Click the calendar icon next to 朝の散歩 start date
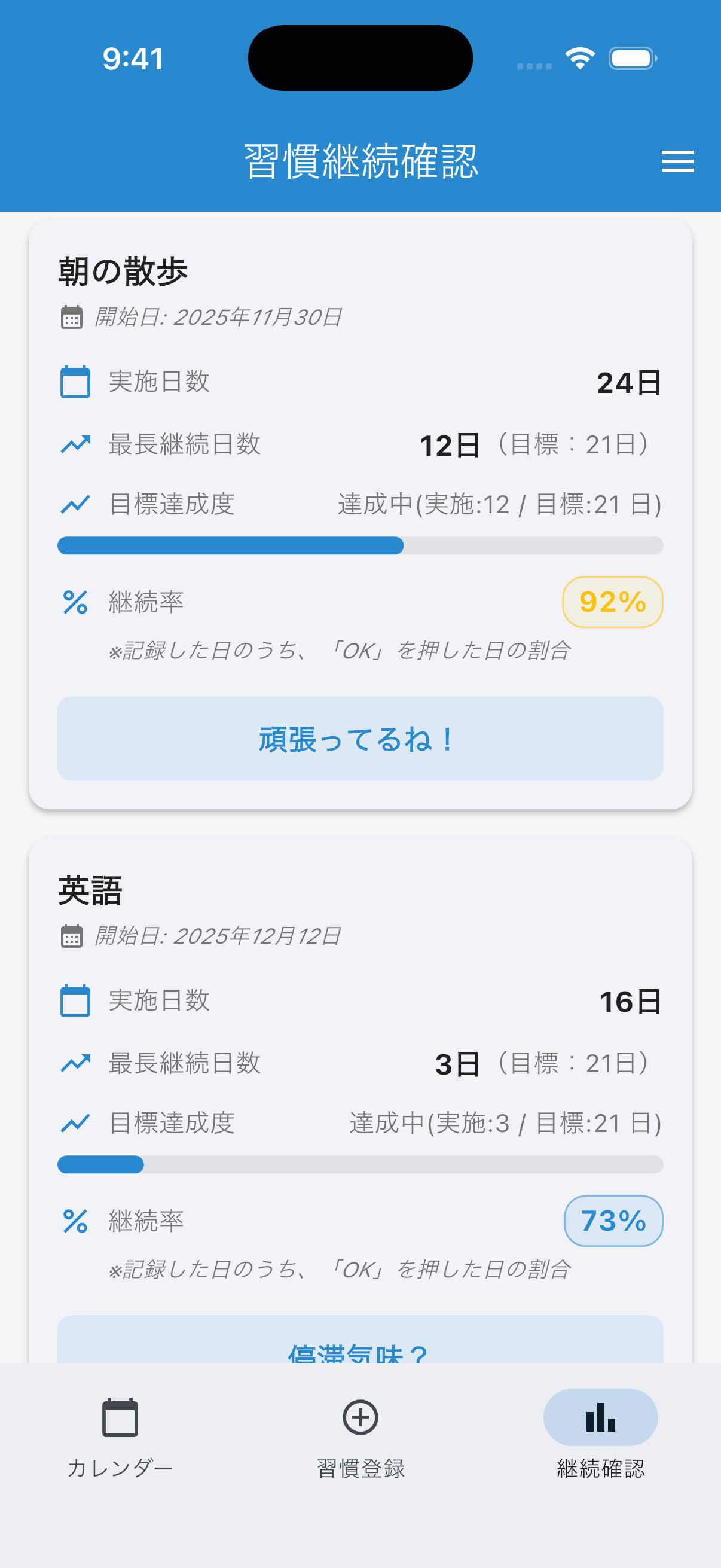Viewport: 721px width, 1568px height. coord(71,317)
